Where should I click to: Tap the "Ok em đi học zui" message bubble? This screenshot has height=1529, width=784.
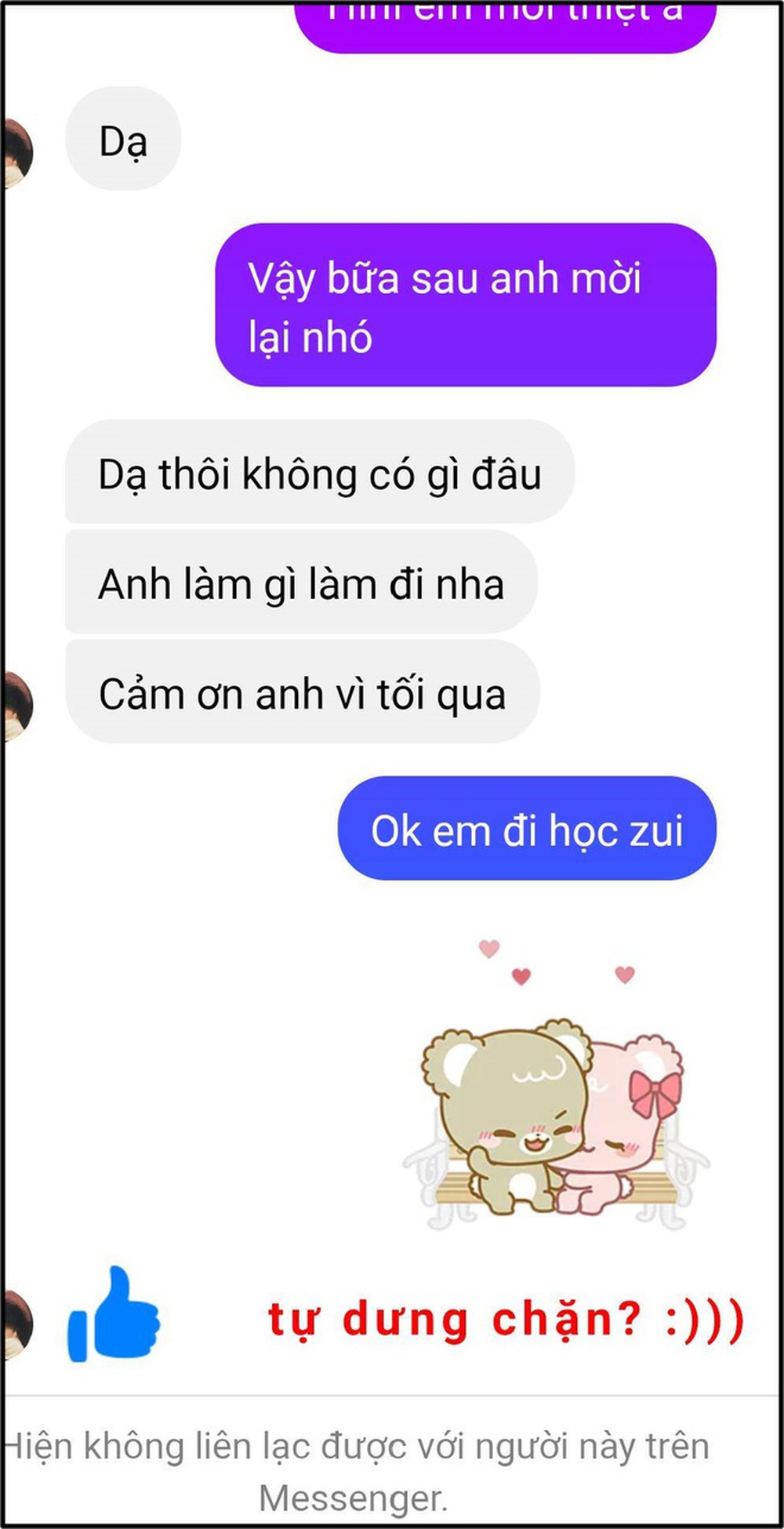coord(527,830)
